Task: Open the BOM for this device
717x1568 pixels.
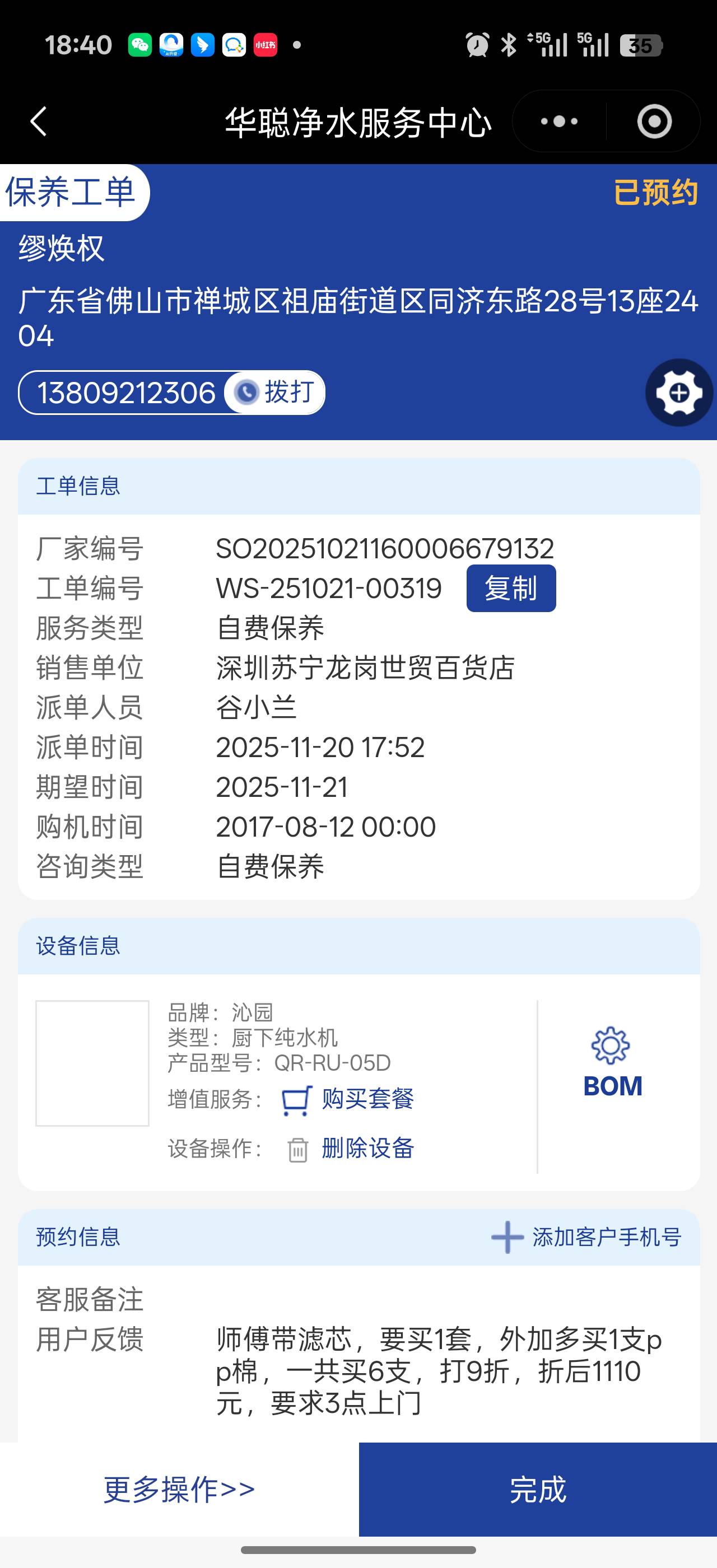Action: (612, 1063)
